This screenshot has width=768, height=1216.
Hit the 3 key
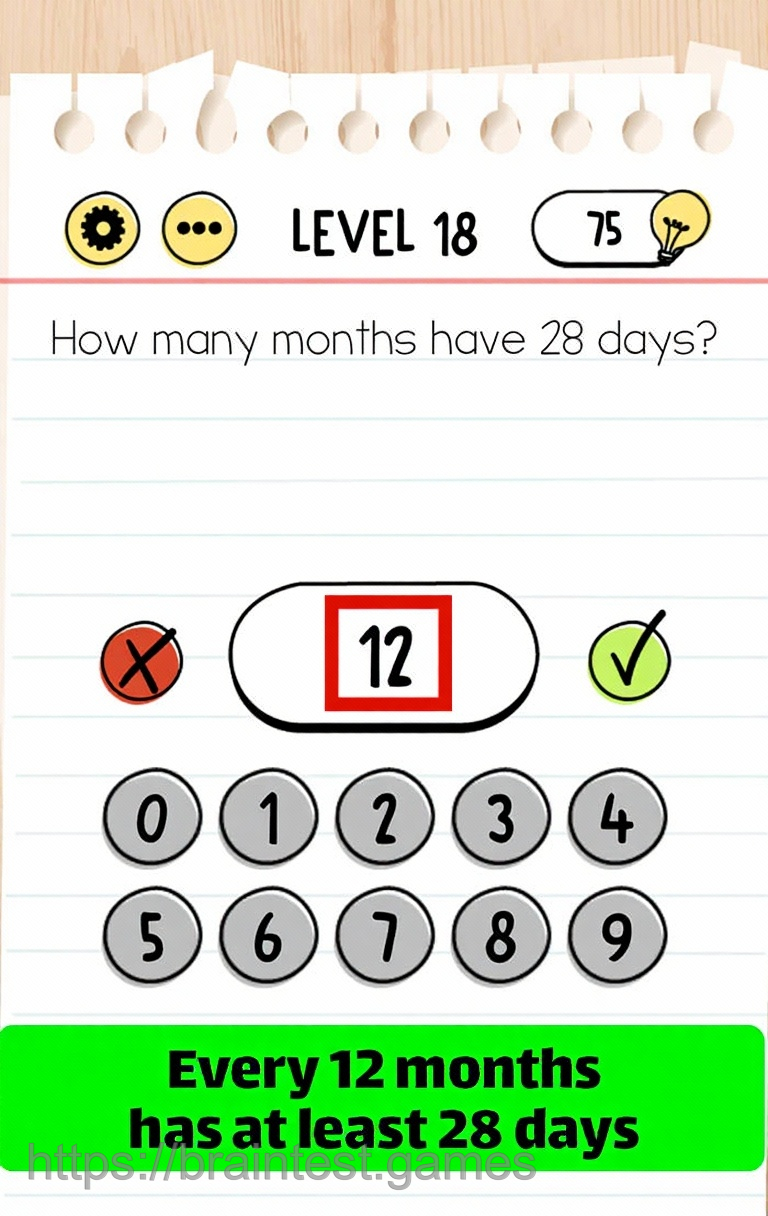pos(501,820)
